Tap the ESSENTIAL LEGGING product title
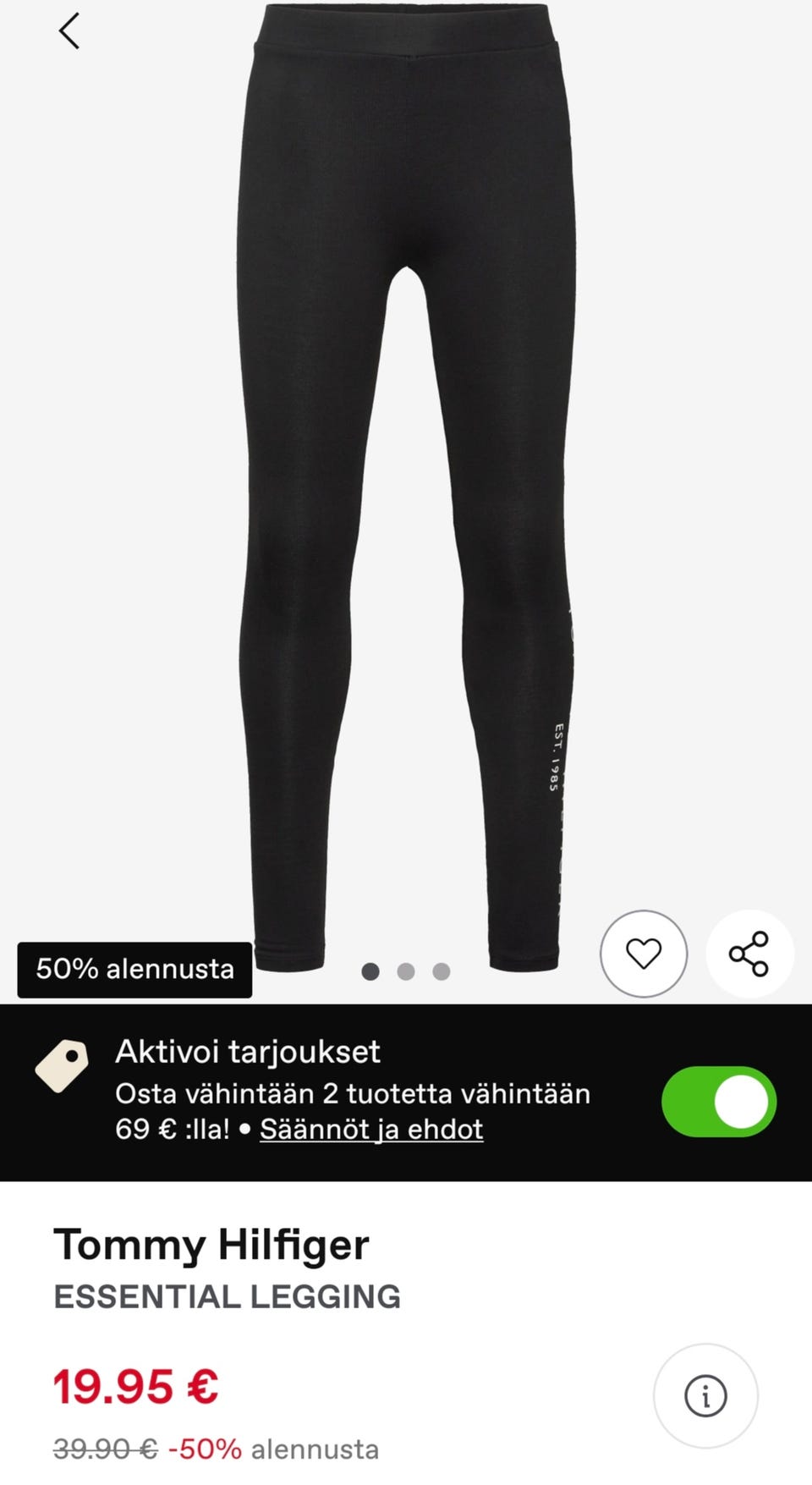This screenshot has width=812, height=1485. [227, 1295]
